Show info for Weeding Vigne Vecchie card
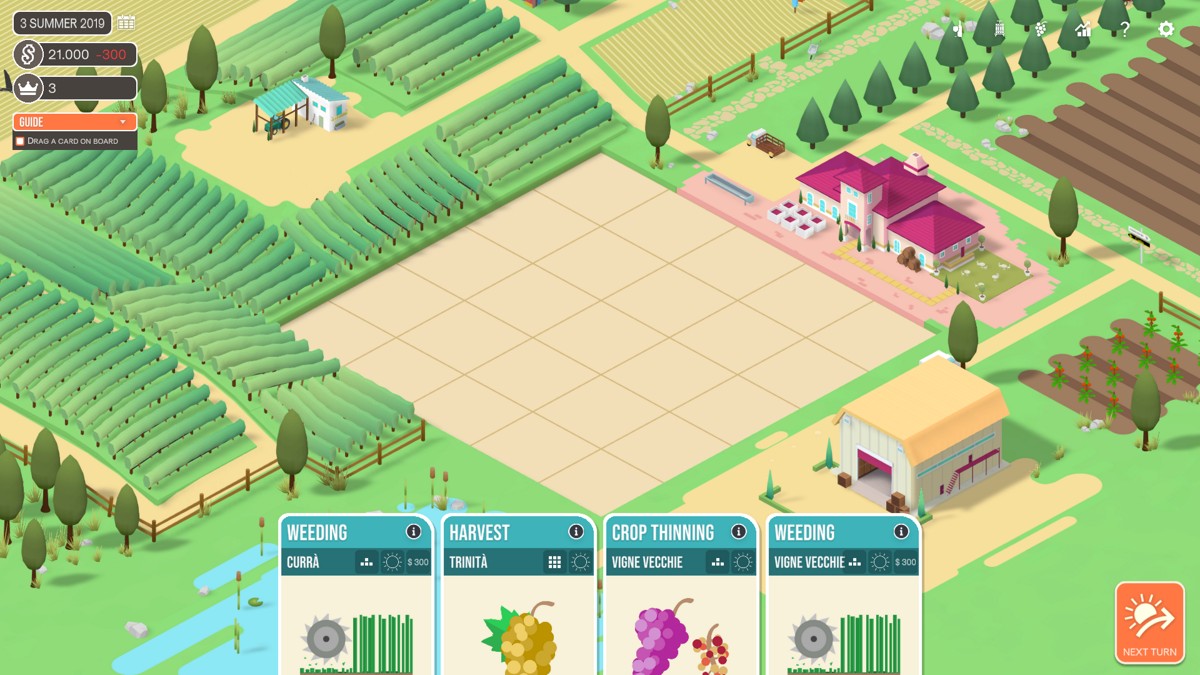 pos(901,532)
